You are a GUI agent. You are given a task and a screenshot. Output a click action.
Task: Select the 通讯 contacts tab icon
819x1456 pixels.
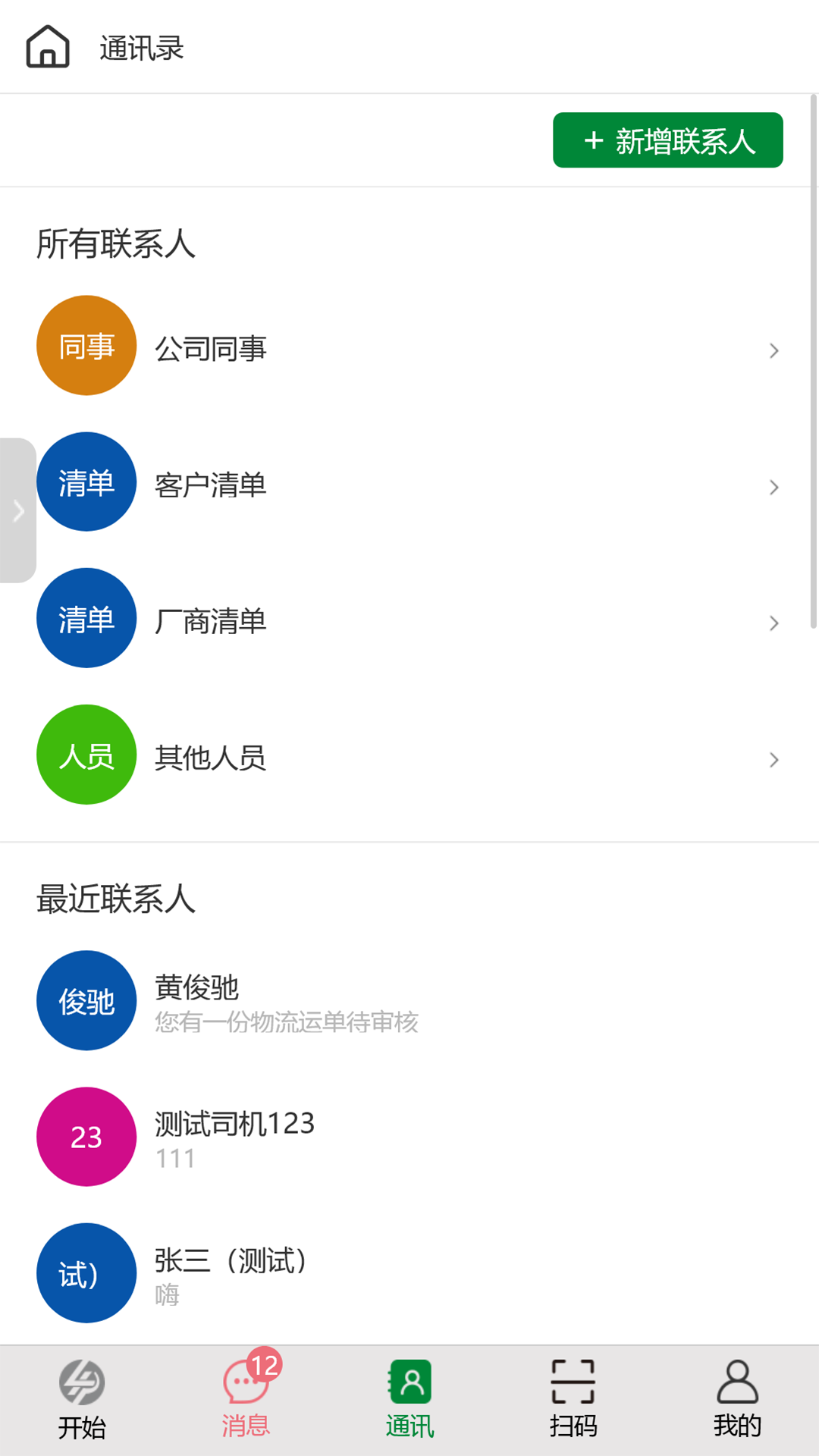(x=409, y=1382)
